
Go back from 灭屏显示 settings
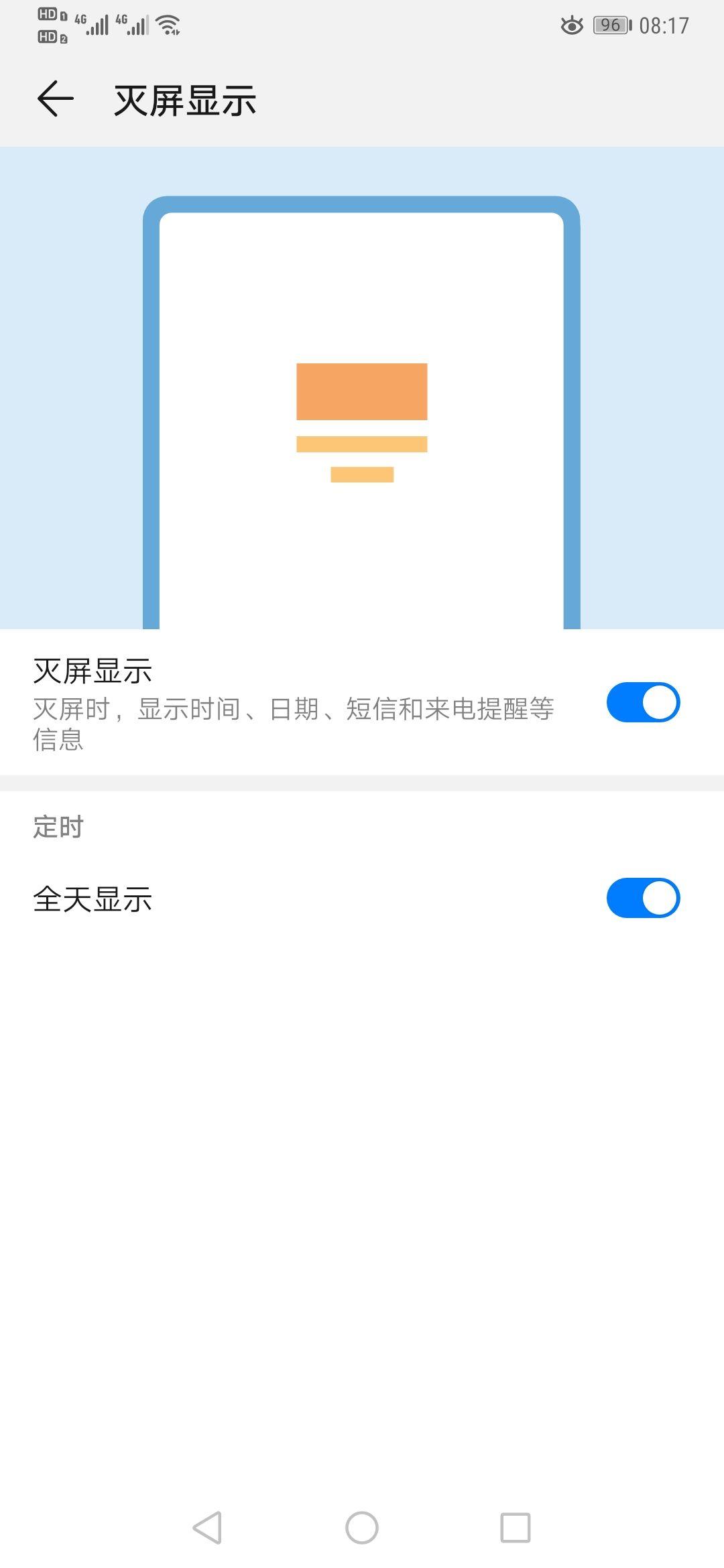point(55,99)
